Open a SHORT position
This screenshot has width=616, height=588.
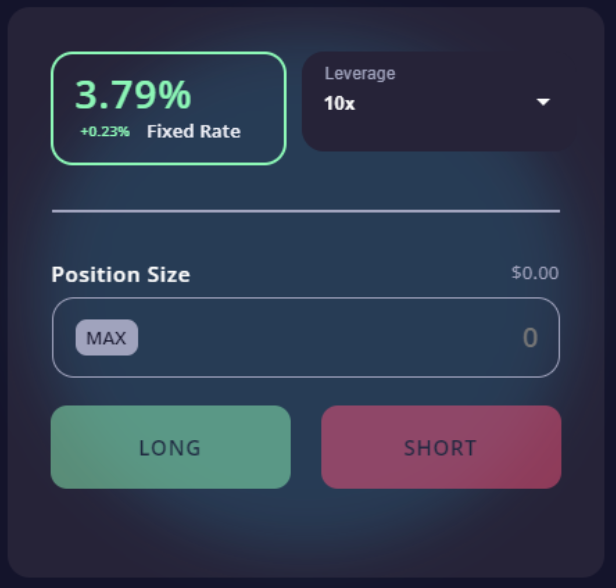coord(440,447)
